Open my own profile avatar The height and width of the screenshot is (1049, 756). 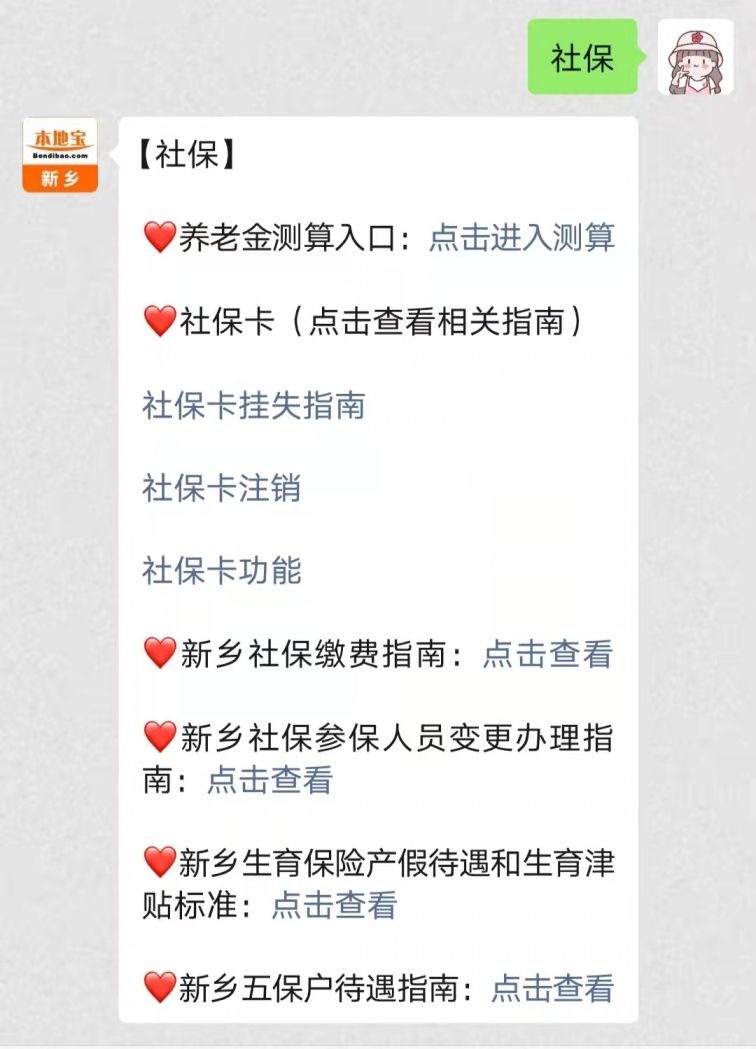pos(695,57)
